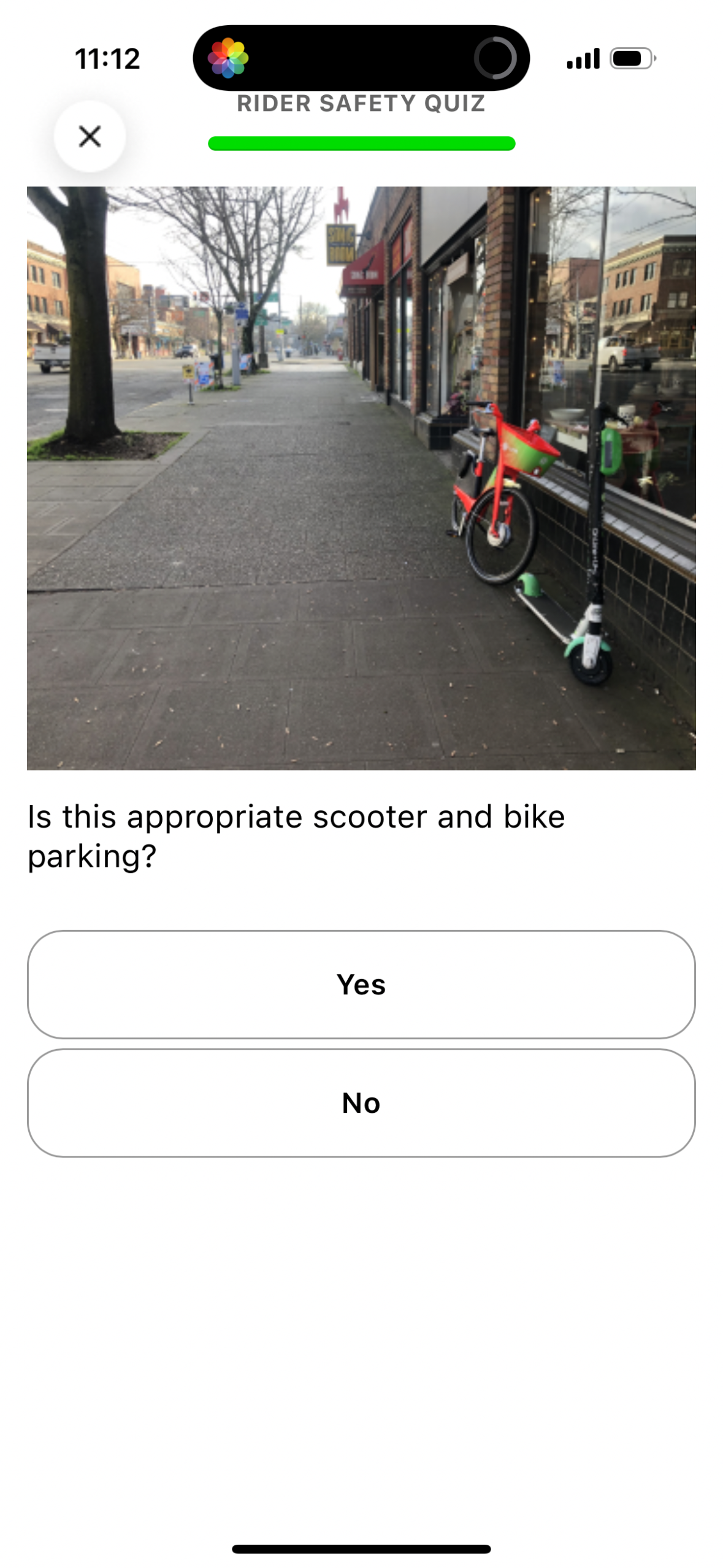Choose No for appropriate parking
Screen dimensions: 723x1568
click(361, 1101)
